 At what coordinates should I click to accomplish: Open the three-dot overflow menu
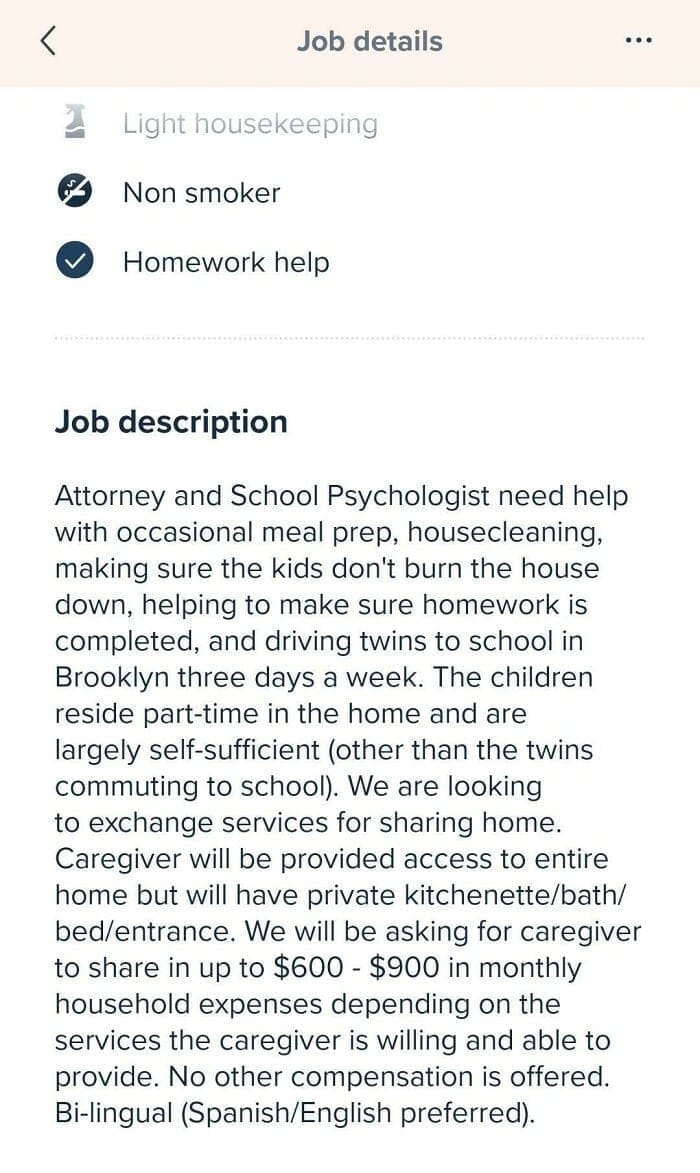click(638, 41)
